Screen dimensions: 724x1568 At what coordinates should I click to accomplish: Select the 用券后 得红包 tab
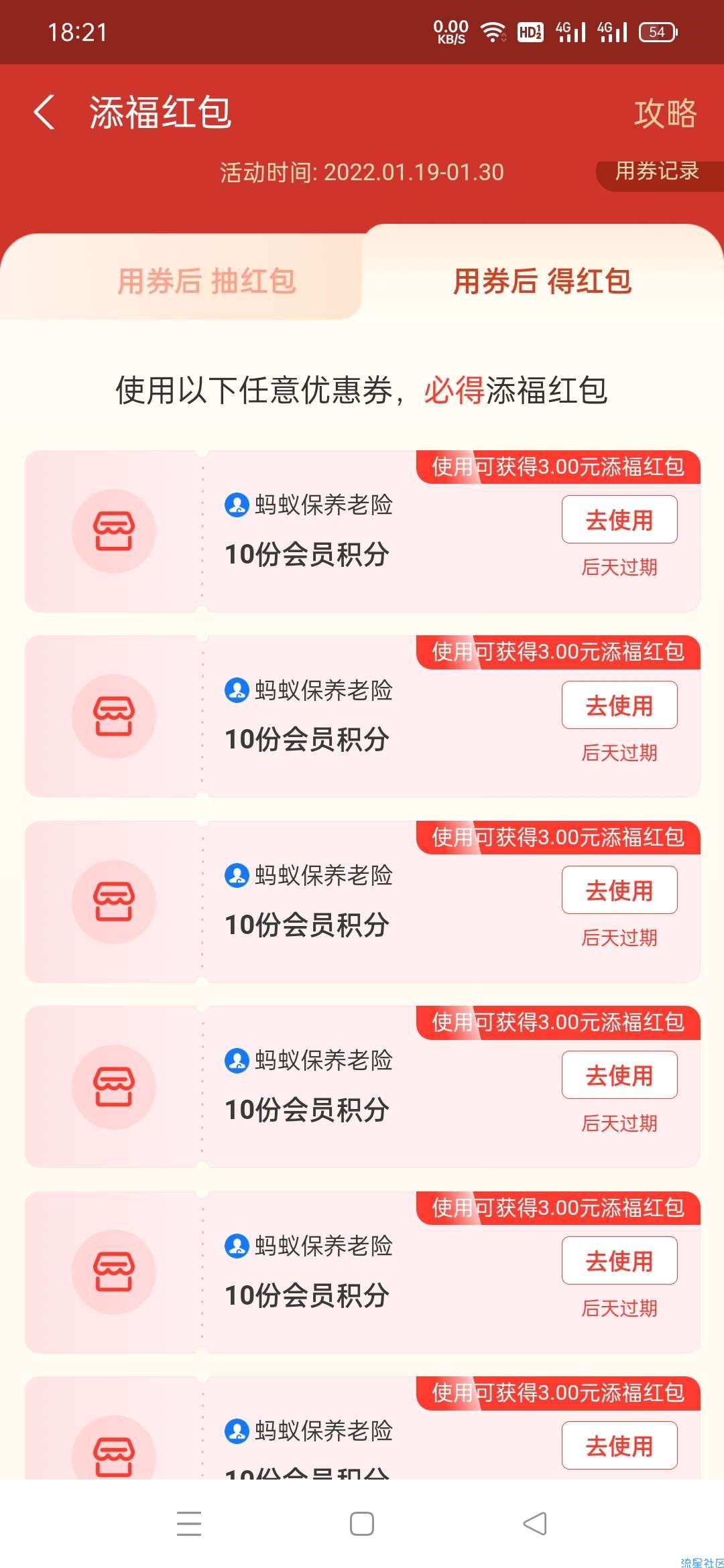[542, 281]
